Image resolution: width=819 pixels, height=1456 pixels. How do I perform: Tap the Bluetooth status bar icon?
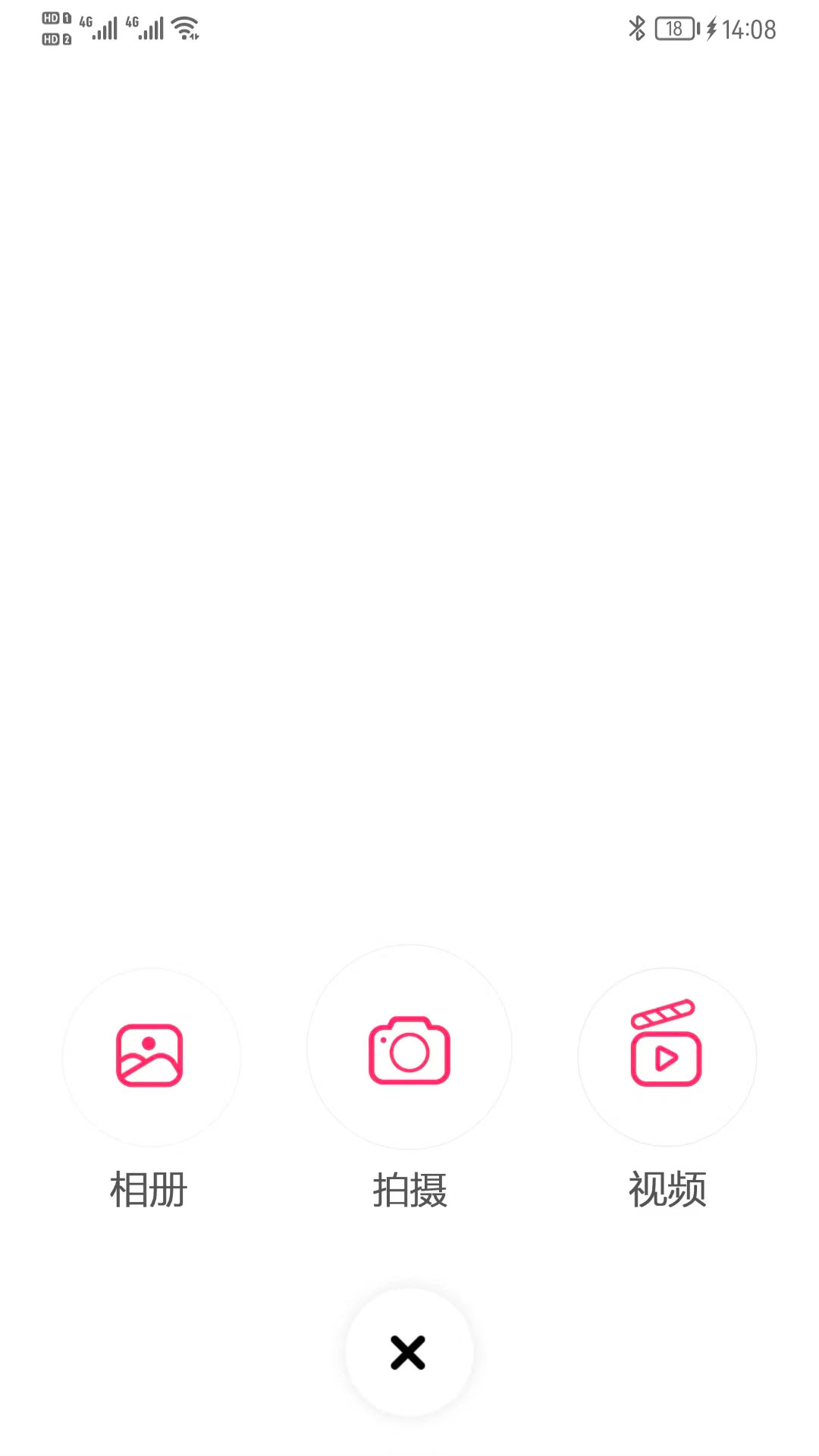point(636,29)
